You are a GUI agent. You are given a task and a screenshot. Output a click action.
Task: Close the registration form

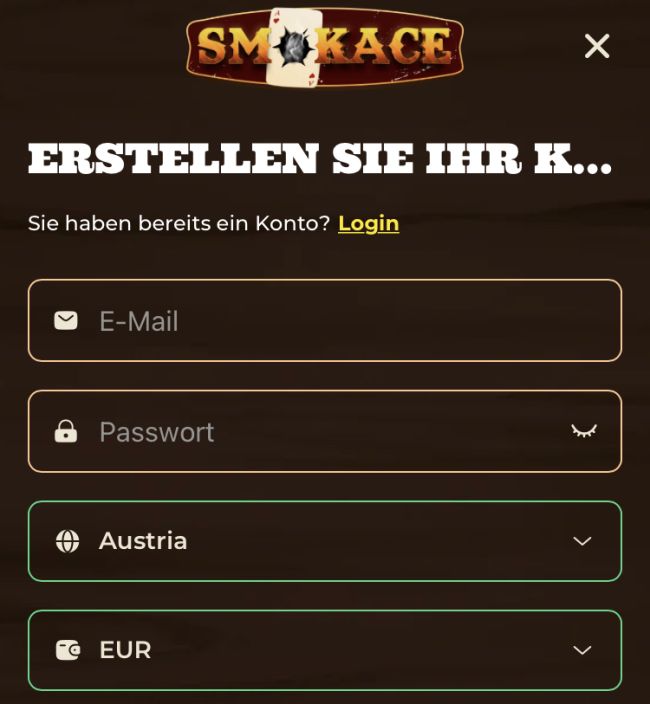point(597,46)
